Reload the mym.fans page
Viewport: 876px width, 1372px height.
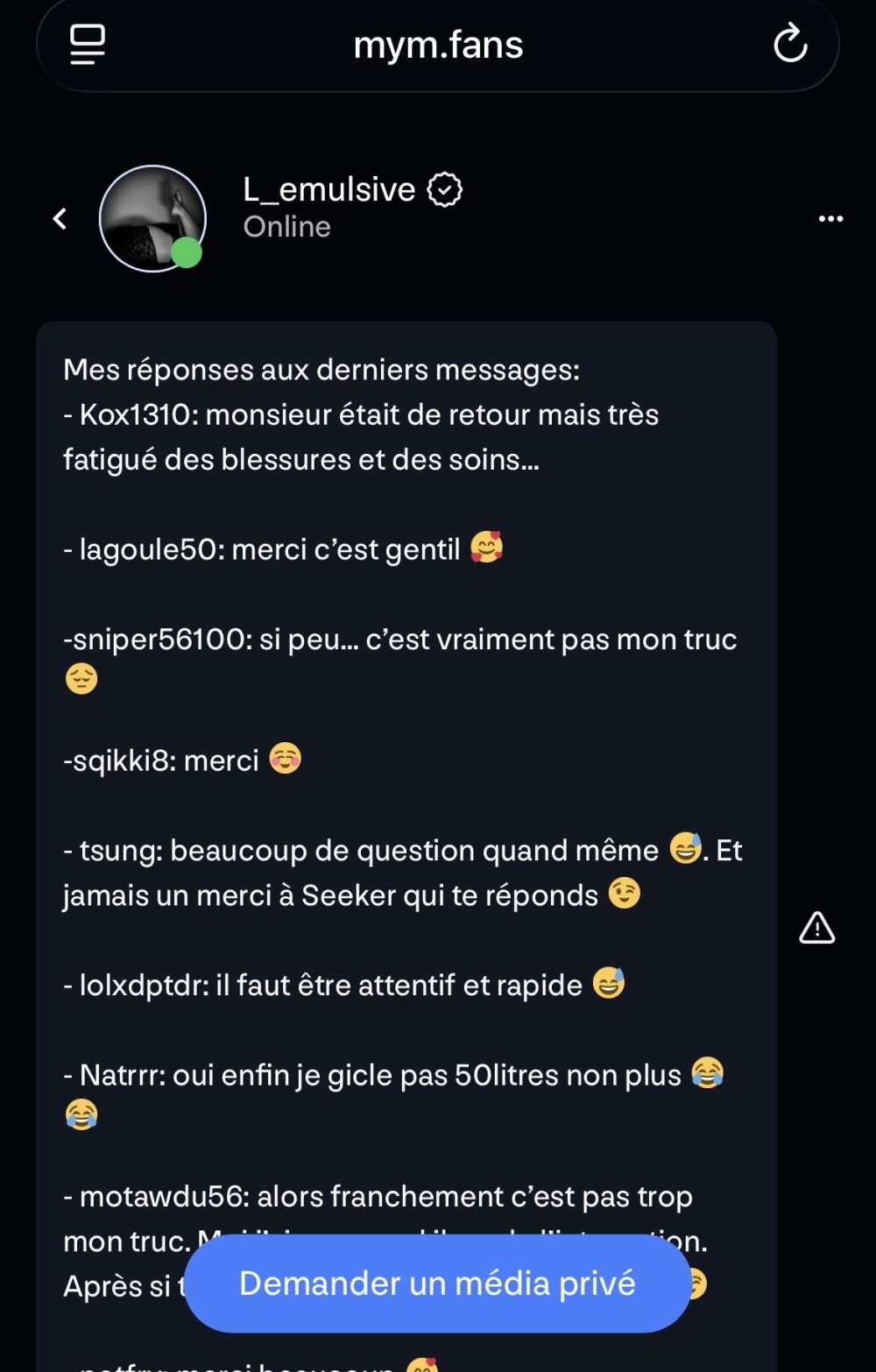point(790,45)
